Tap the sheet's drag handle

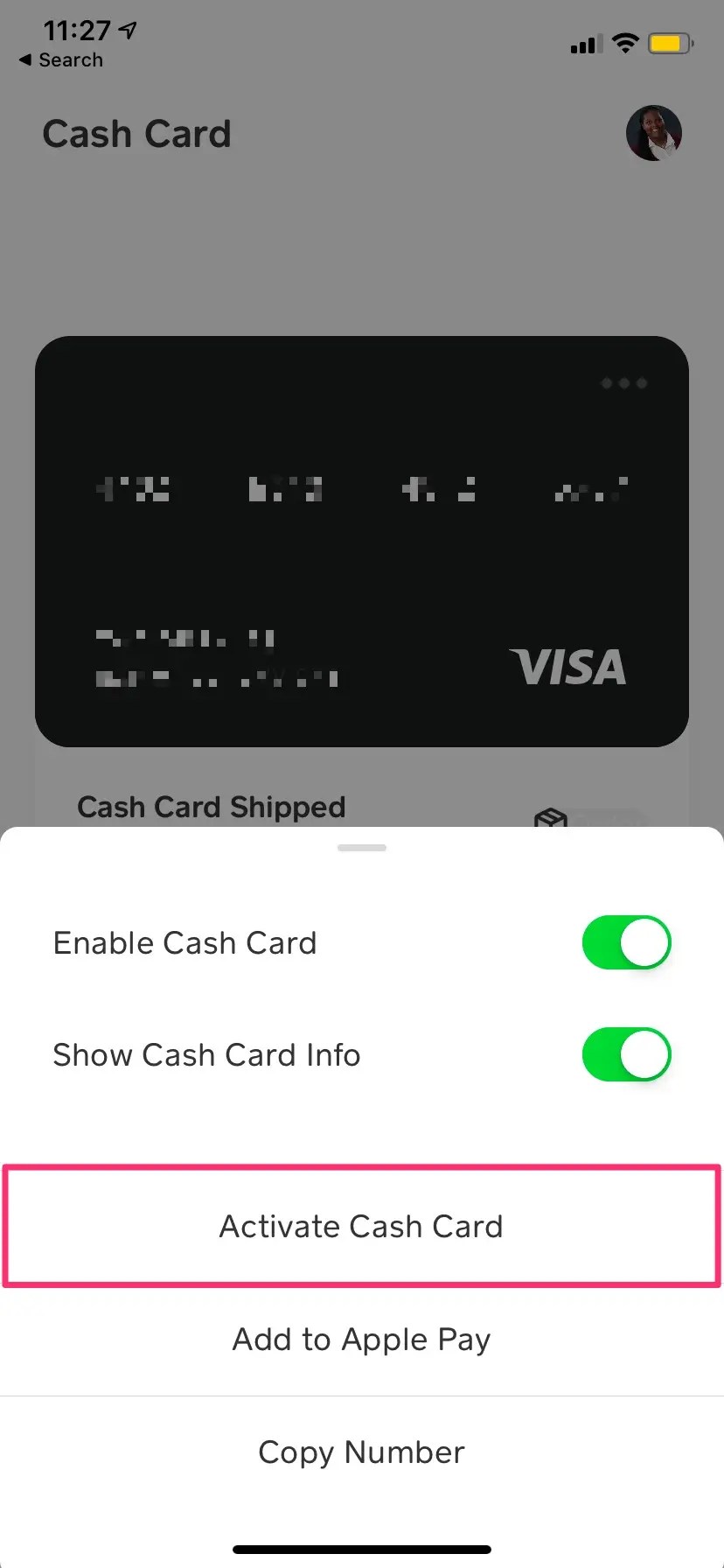[361, 848]
